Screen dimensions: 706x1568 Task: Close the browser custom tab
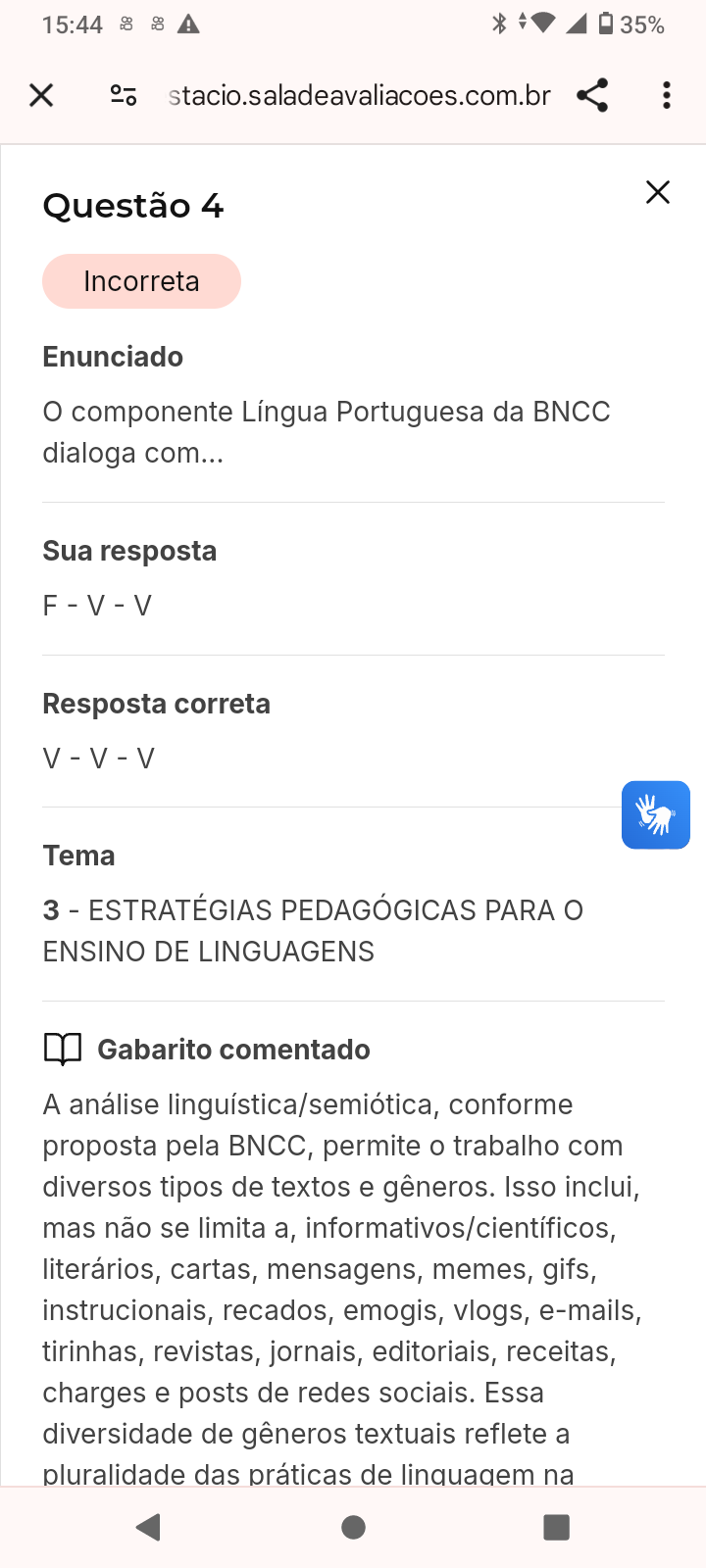[x=41, y=95]
